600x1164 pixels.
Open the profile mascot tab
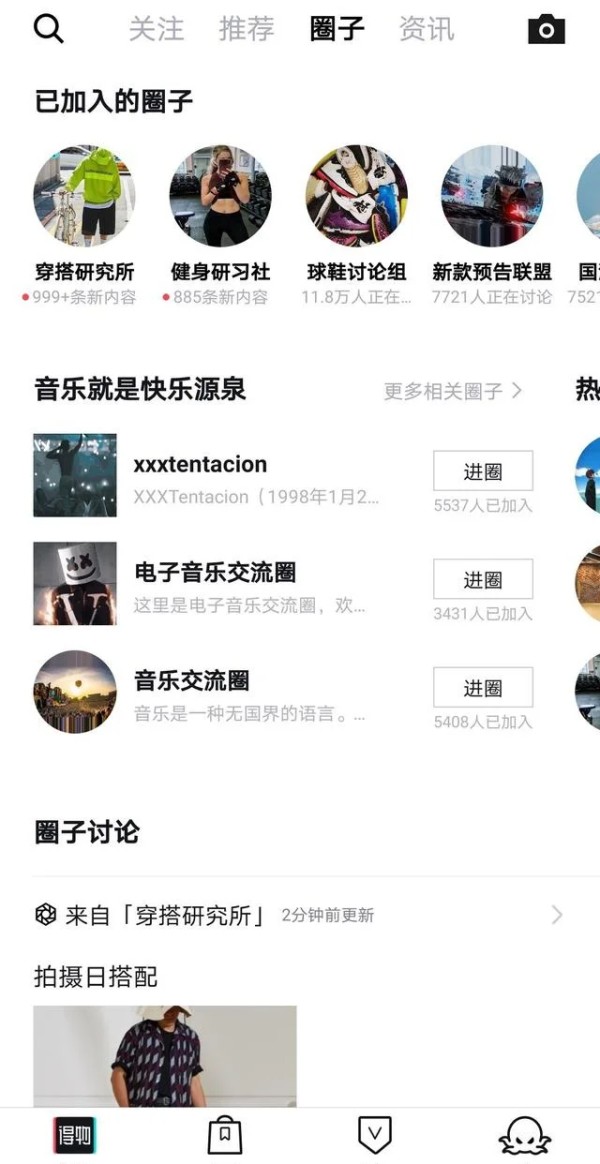(524, 1135)
